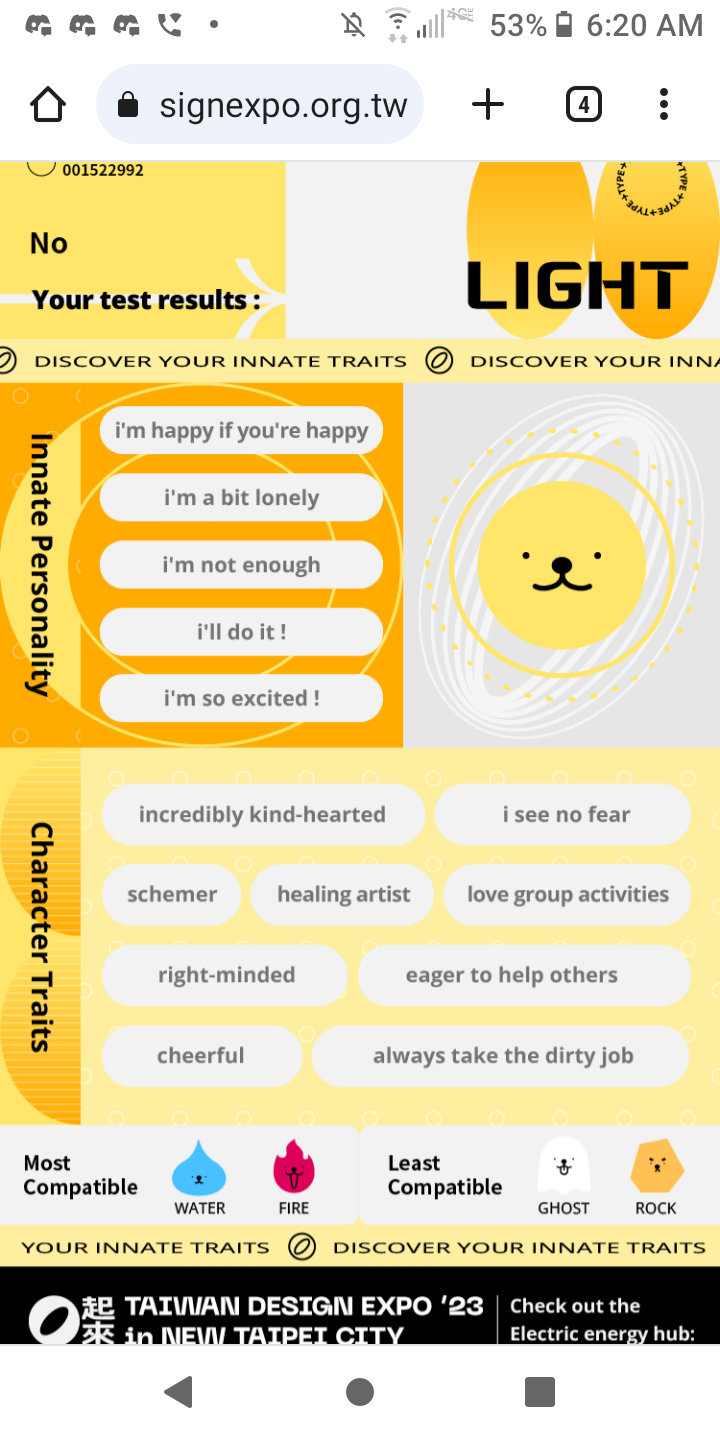Go to the Chrome home page

(x=47, y=104)
